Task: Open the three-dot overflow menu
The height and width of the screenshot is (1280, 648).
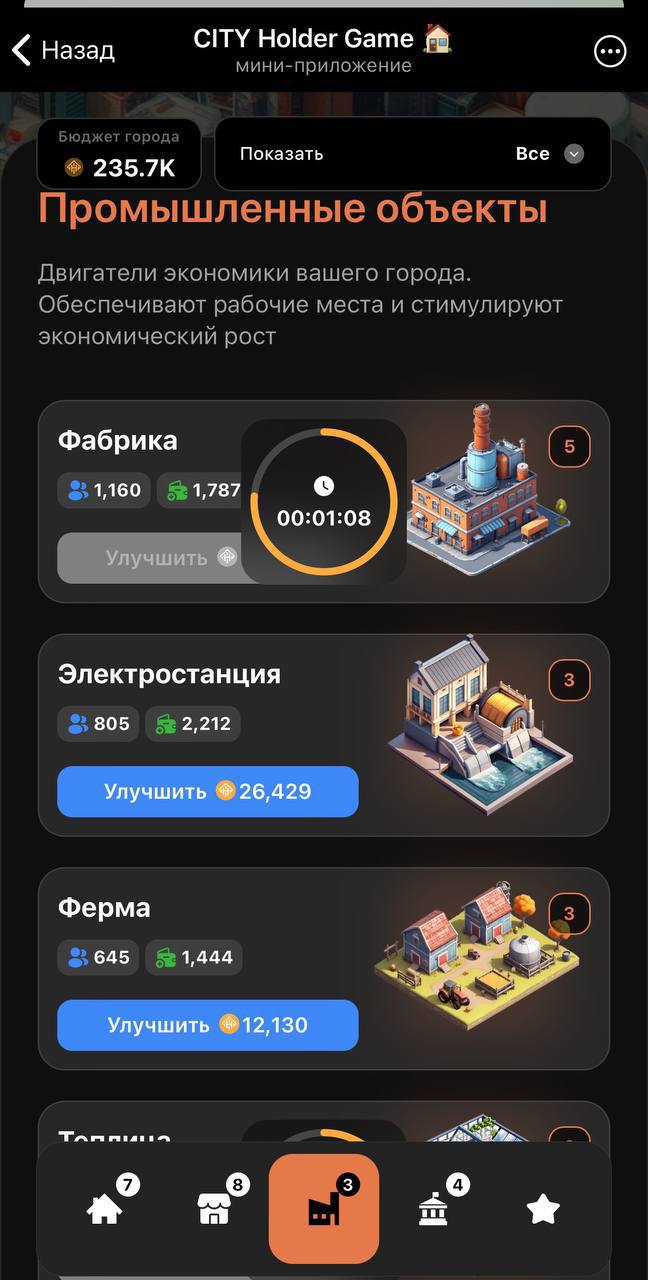Action: click(x=610, y=51)
